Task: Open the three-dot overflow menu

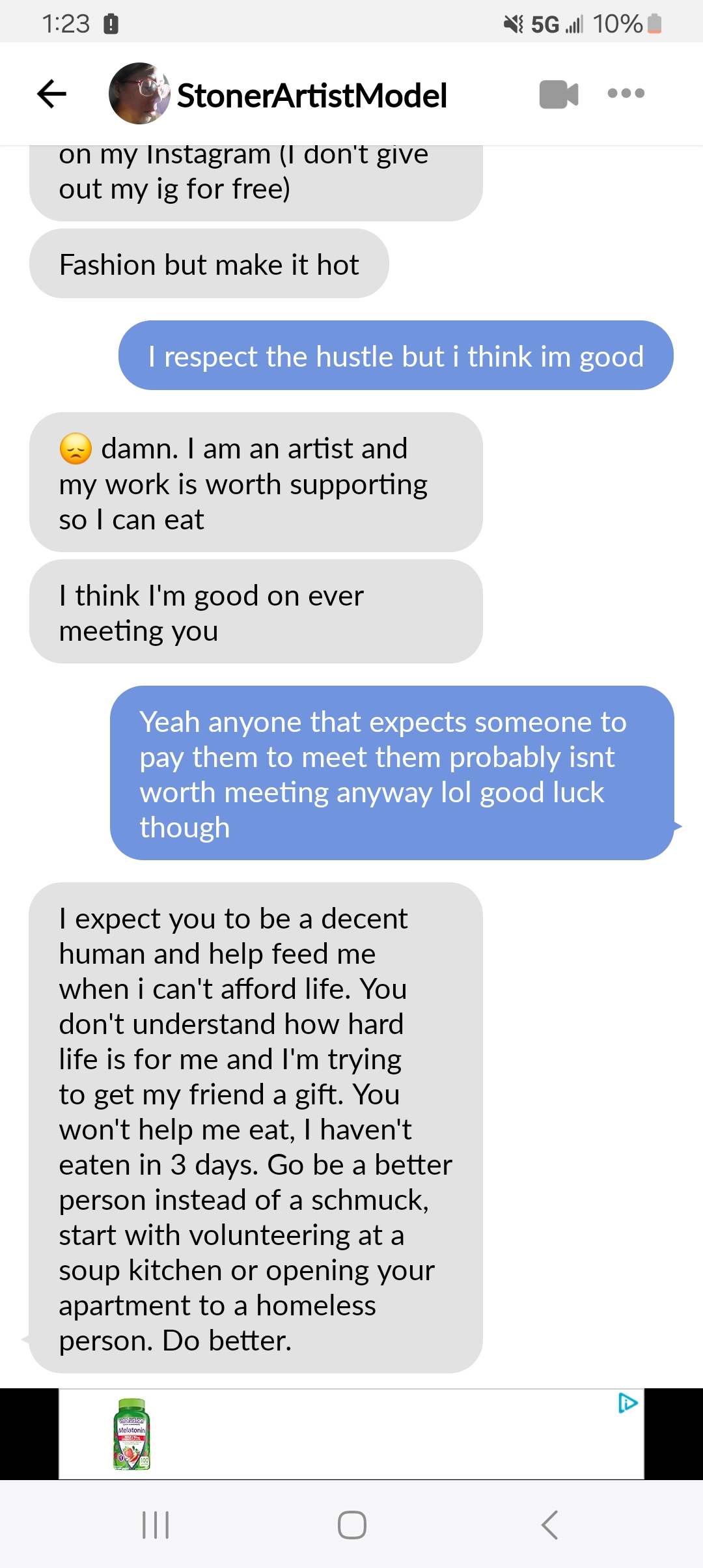Action: coord(626,94)
